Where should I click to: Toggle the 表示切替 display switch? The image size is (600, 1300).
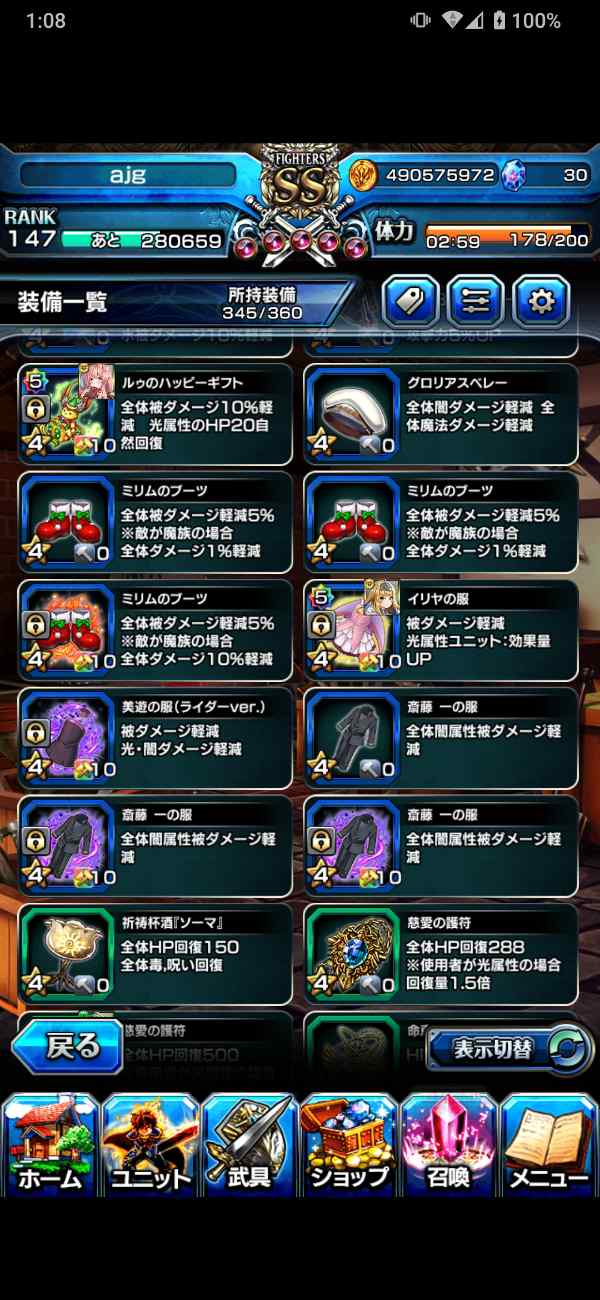click(x=509, y=1050)
